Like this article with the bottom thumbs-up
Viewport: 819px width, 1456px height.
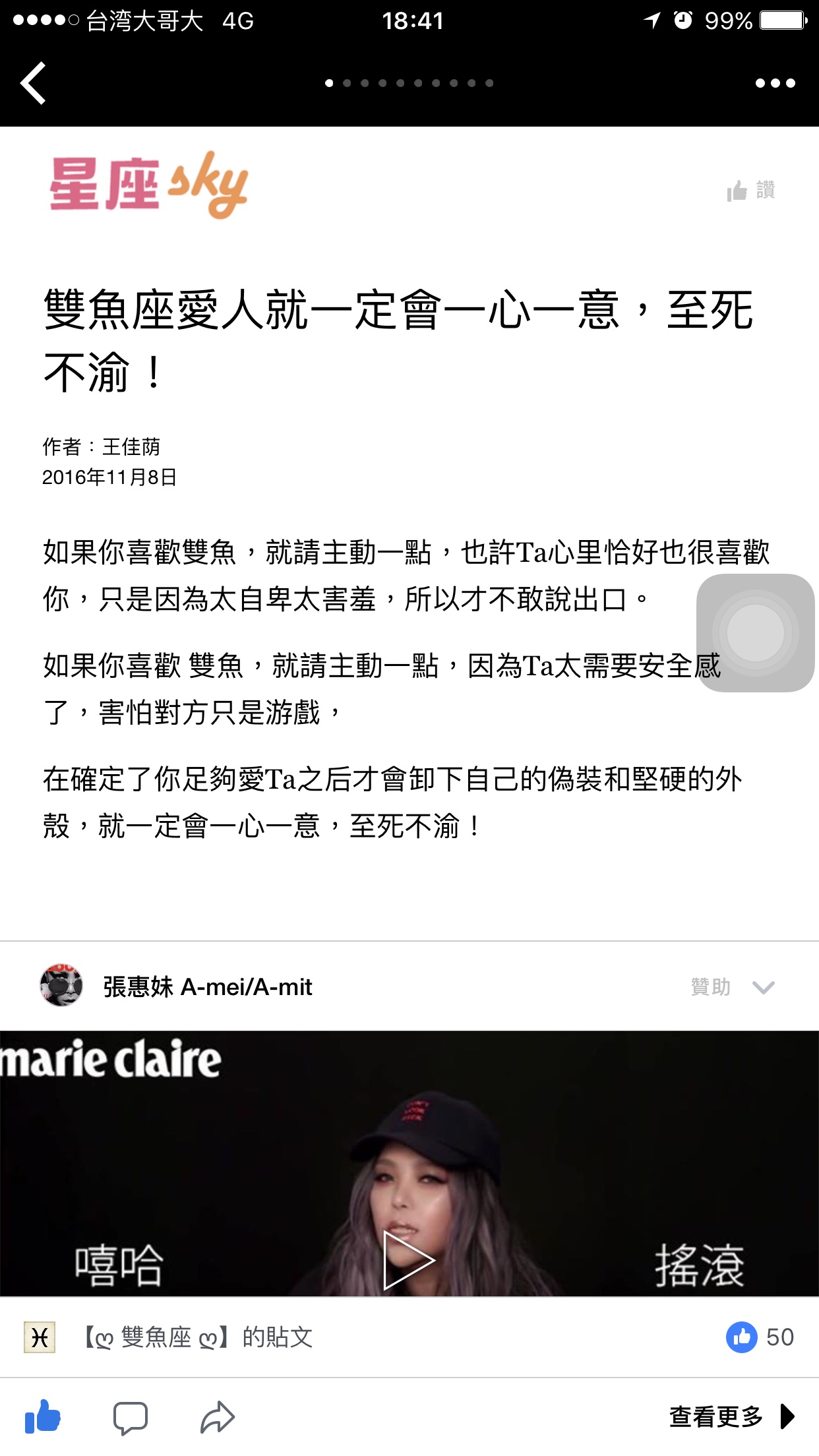click(x=42, y=1416)
